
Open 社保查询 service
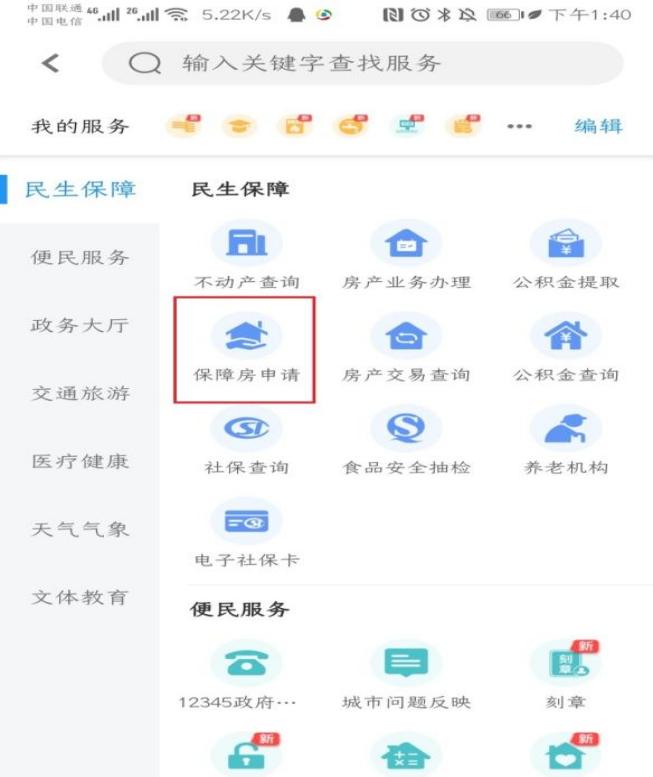pyautogui.click(x=246, y=440)
